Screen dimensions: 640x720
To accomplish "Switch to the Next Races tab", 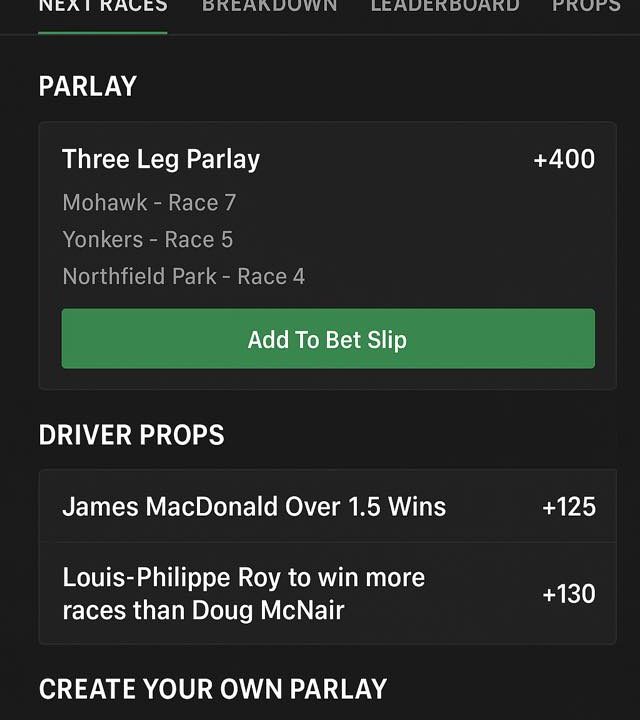I will (103, 8).
